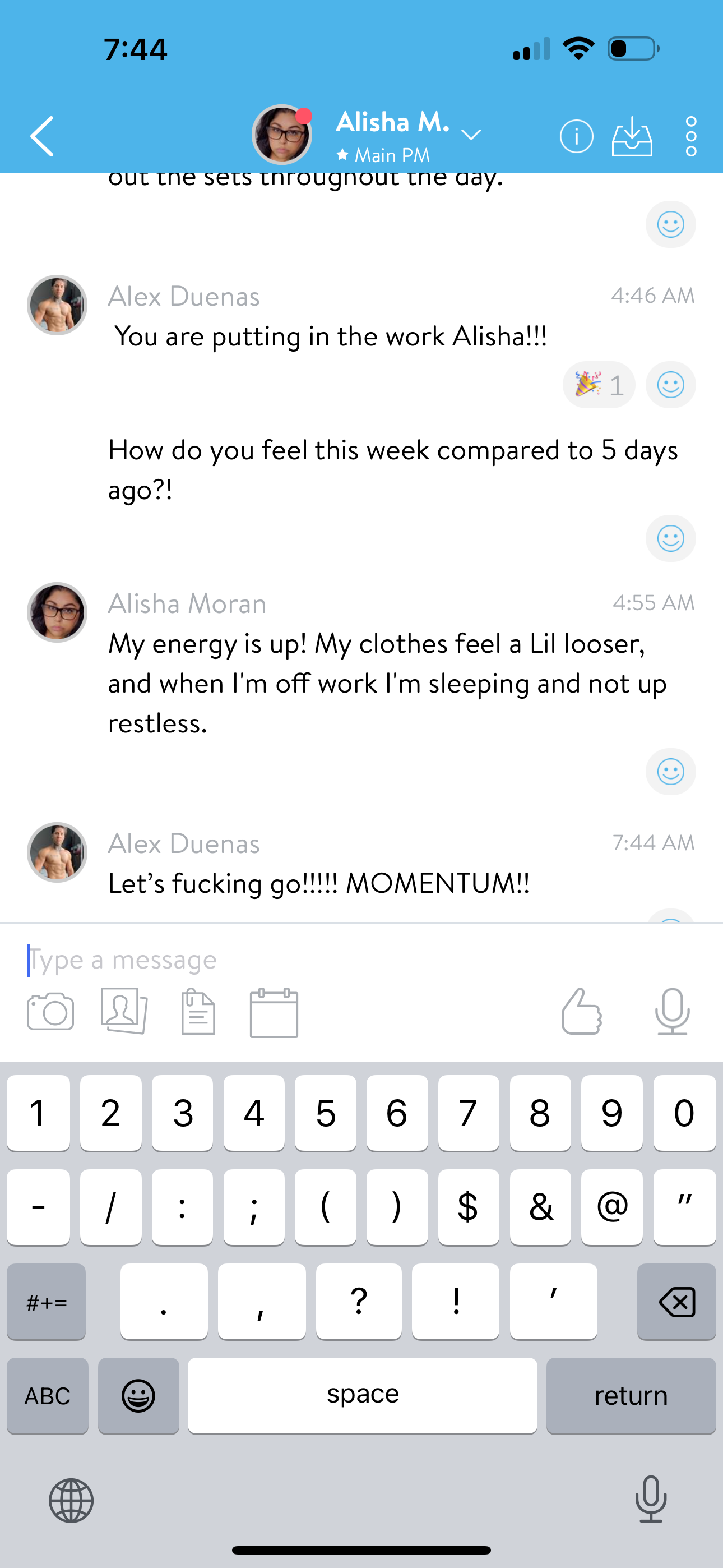723x1568 pixels.
Task: Open the calendar scheduling icon
Action: coord(274,1013)
